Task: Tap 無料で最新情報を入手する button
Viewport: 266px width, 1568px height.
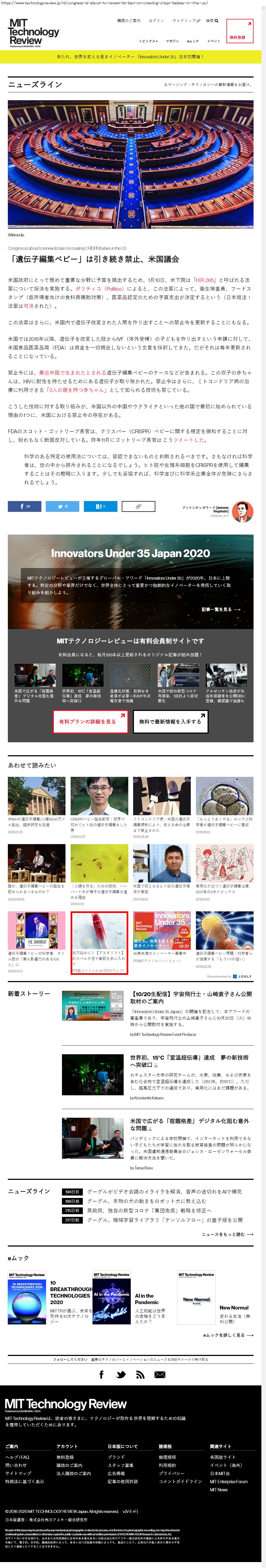Action: (x=170, y=722)
